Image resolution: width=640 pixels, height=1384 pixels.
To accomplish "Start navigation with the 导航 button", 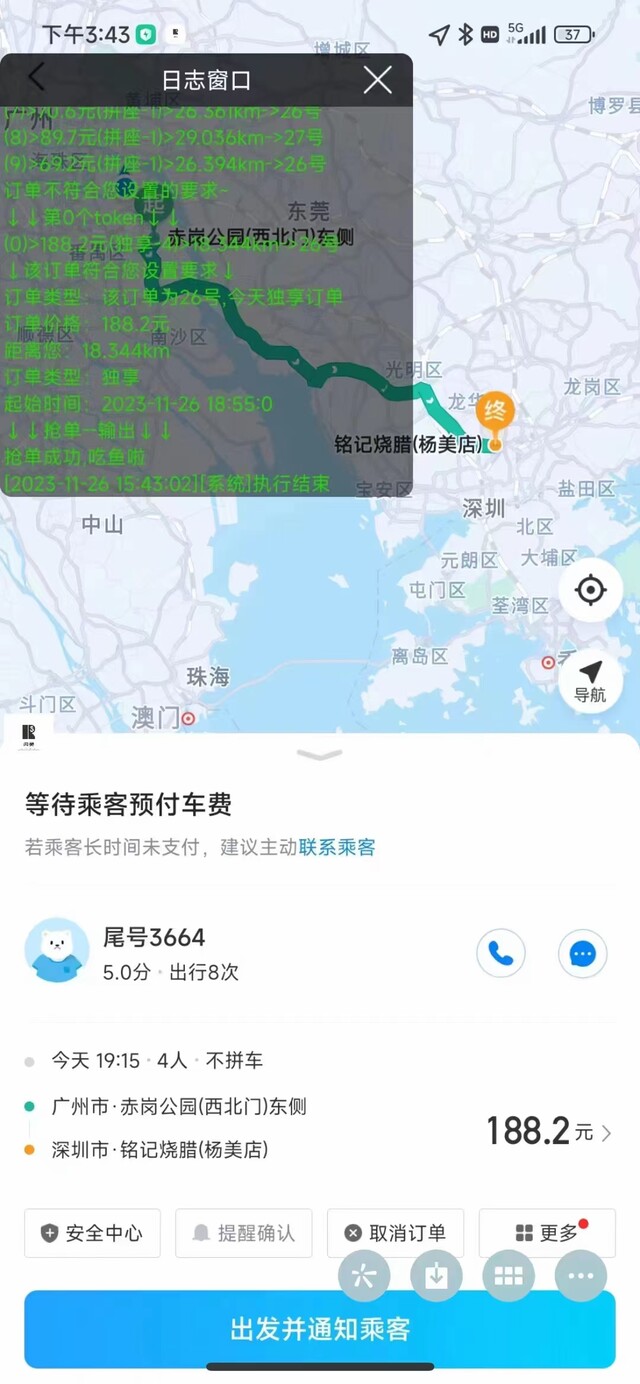I will [591, 680].
